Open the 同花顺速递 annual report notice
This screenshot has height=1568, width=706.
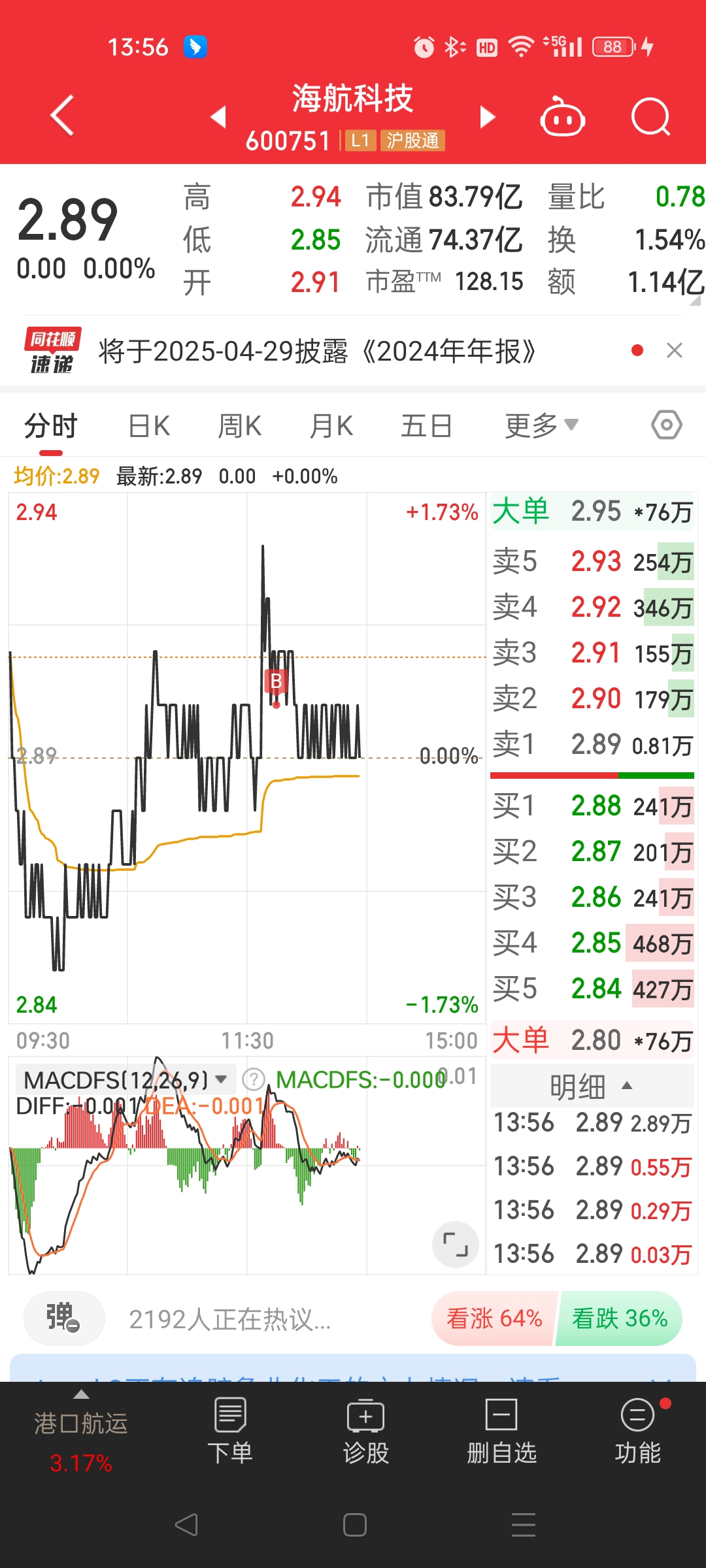317,351
